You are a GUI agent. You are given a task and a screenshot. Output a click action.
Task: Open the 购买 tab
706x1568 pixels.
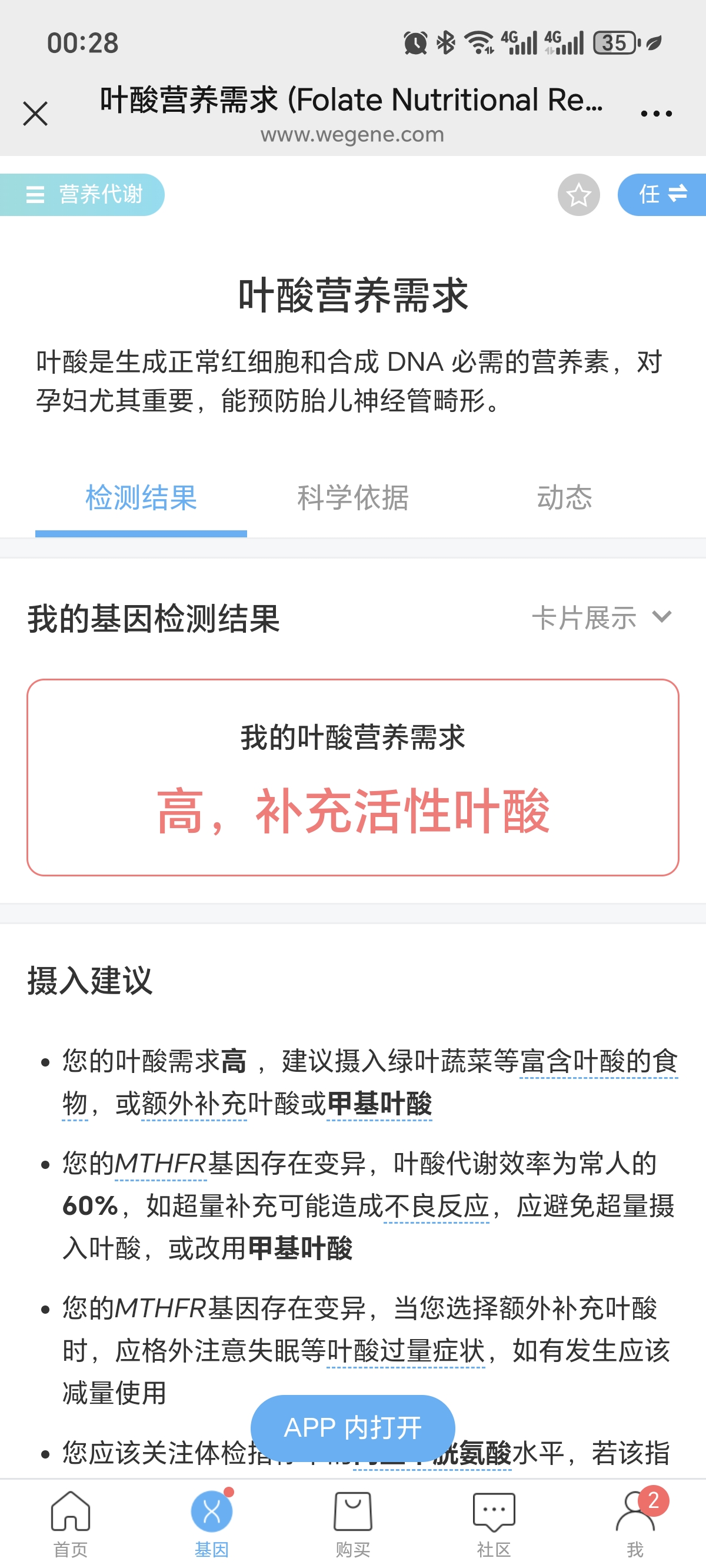pos(353,1523)
